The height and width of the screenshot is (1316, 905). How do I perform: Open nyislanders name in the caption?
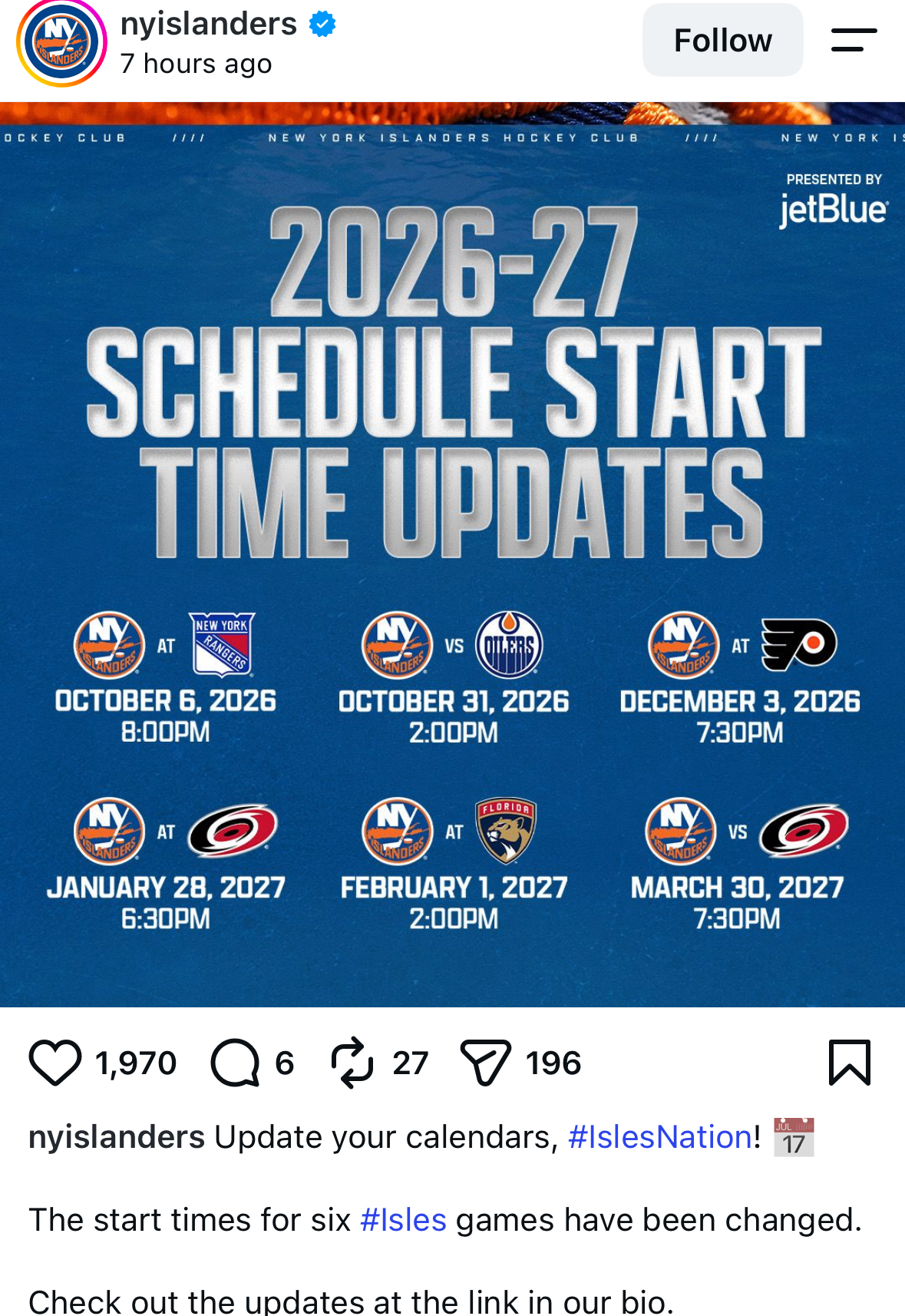pos(117,1137)
